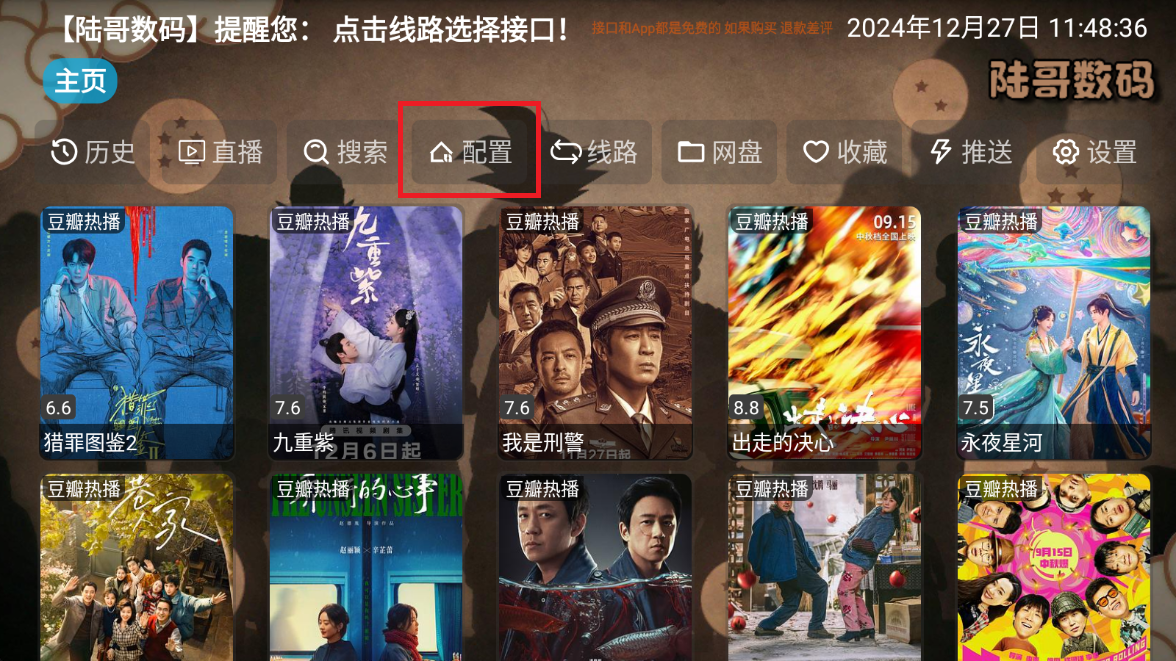Screen dimensions: 1176x661
Task: Open 设置 settings
Action: tap(1095, 152)
